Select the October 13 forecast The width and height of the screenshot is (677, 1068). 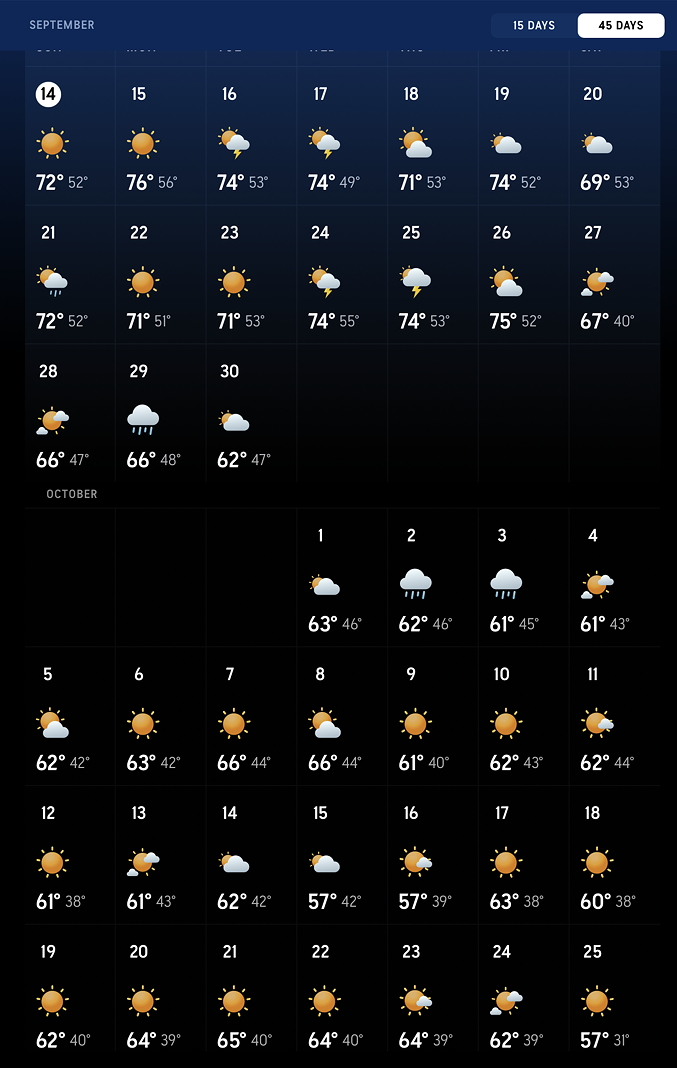coord(160,858)
